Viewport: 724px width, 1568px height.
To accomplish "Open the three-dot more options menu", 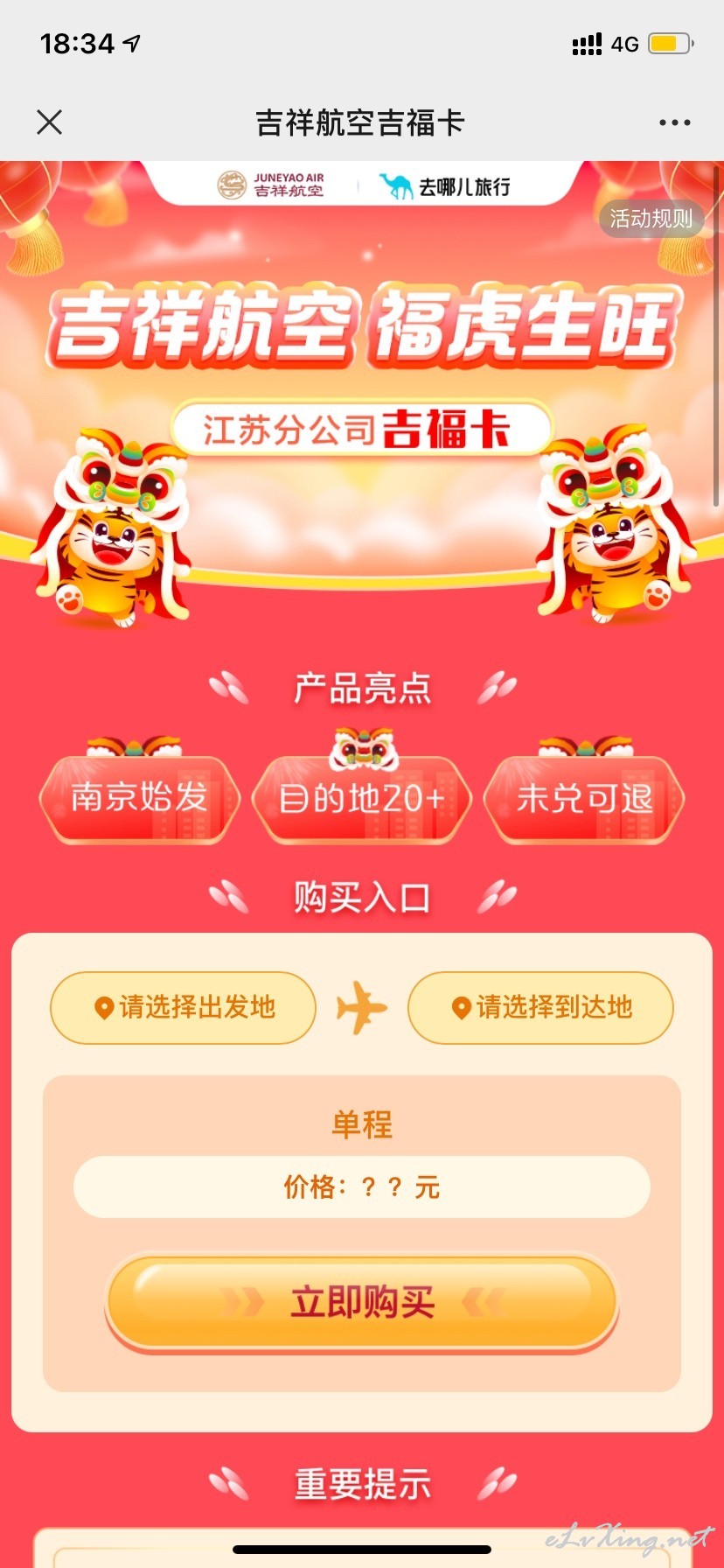I will pos(675,122).
